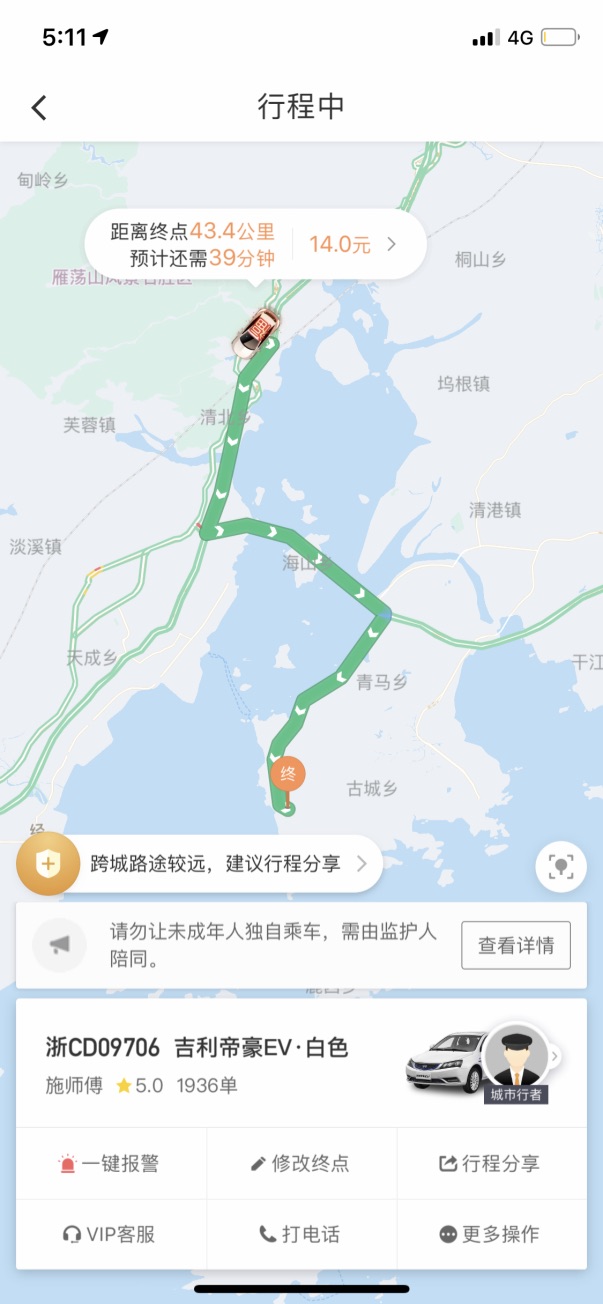Recenter the map on the vehicle
The image size is (603, 1304).
561,866
